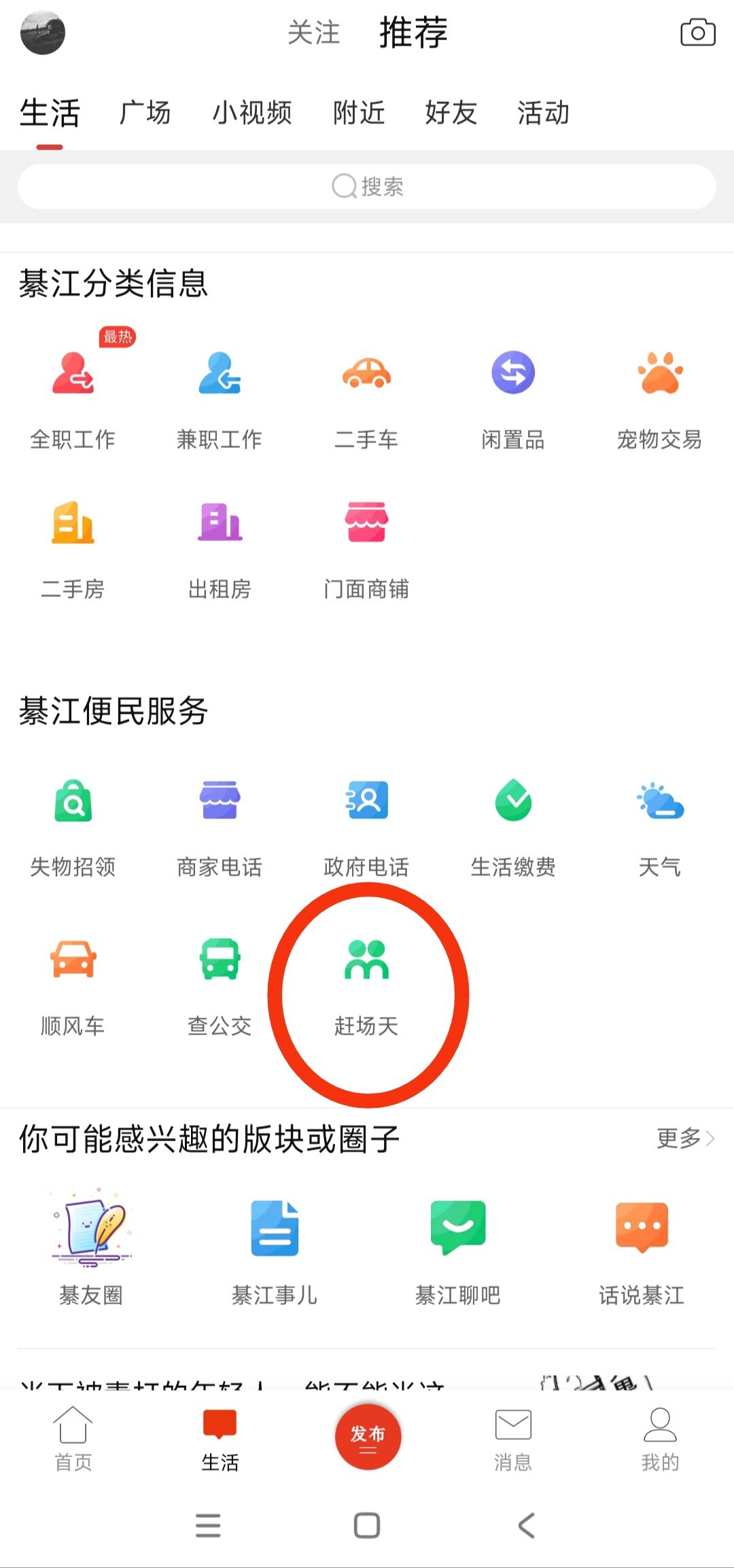Open the camera icon in the top bar
Image resolution: width=734 pixels, height=1568 pixels.
point(697,33)
